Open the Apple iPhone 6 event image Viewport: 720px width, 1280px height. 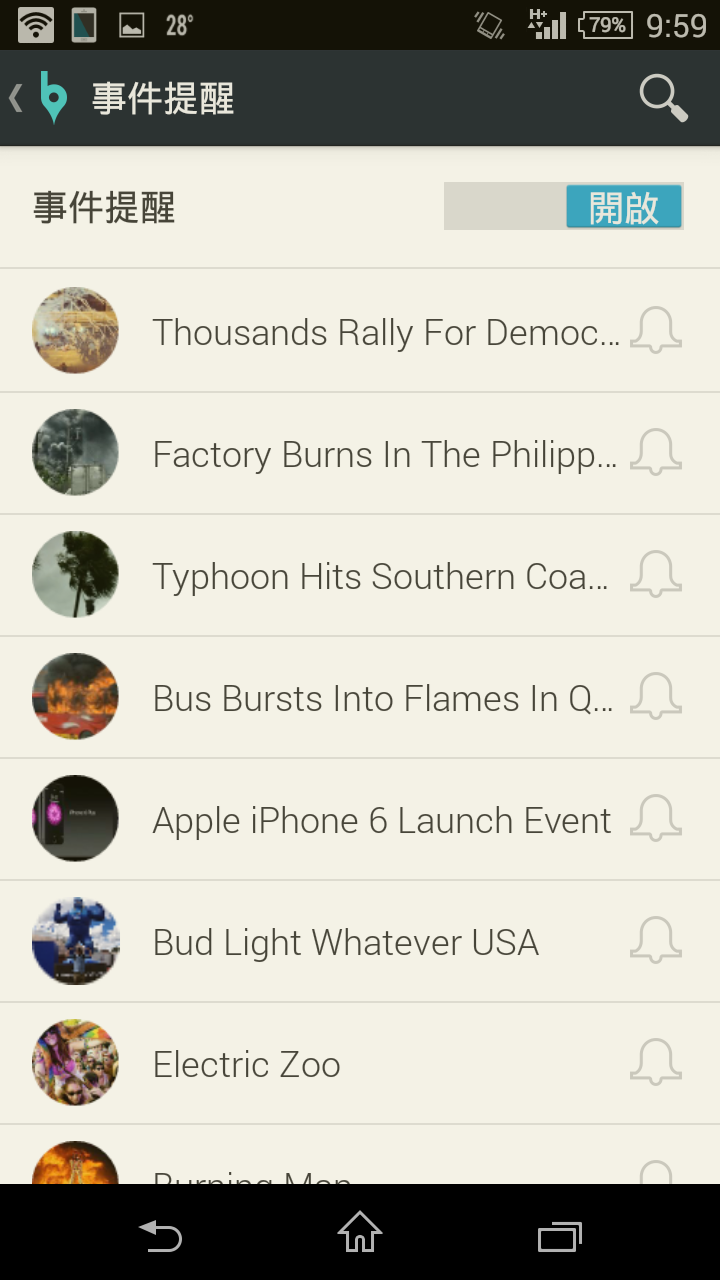(75, 818)
